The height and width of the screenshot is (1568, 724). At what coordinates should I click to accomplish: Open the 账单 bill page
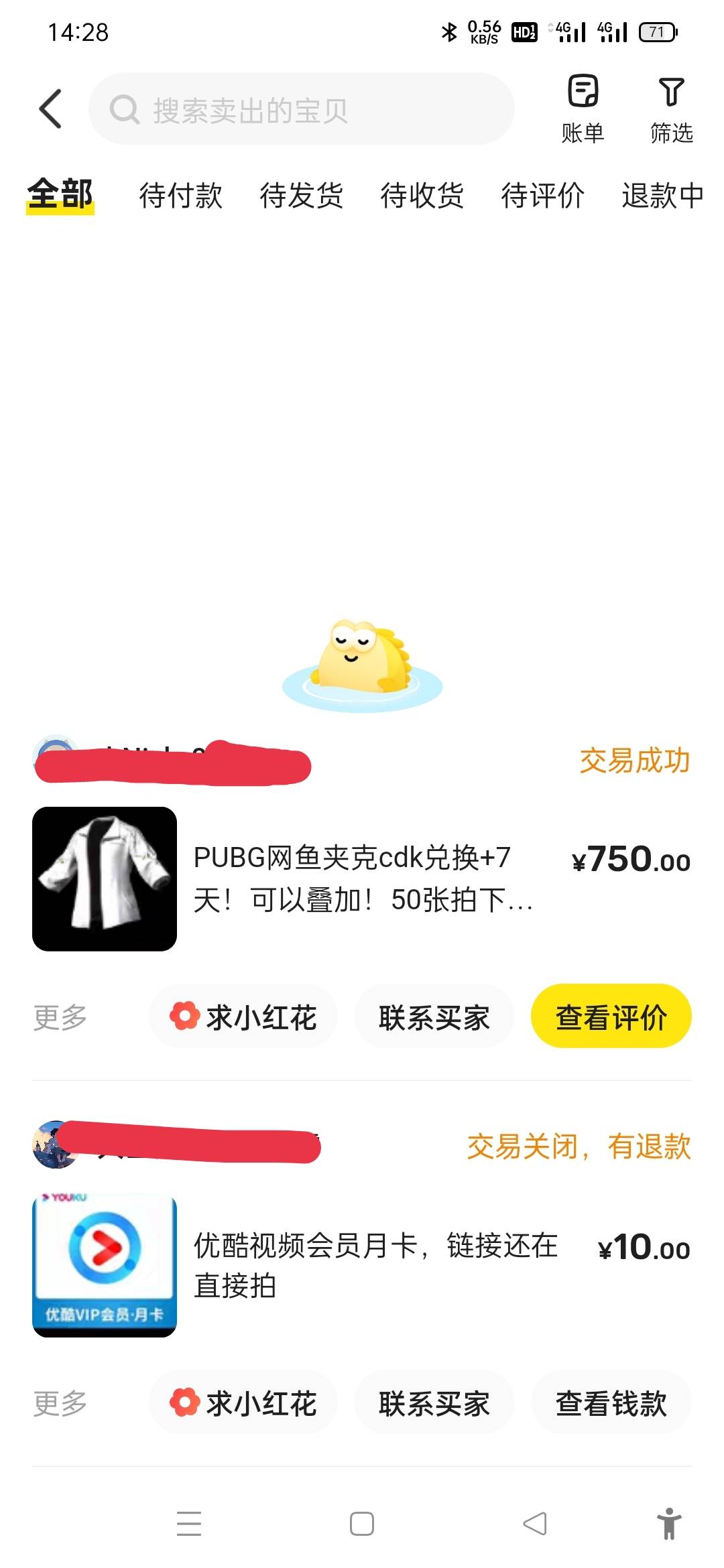click(x=583, y=109)
